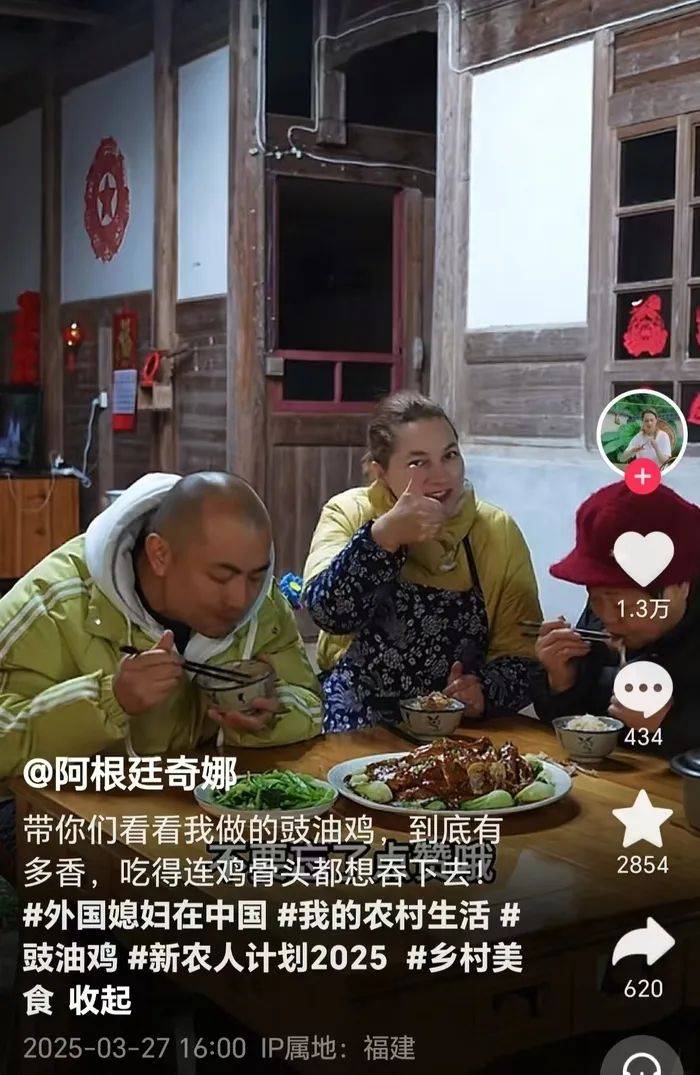This screenshot has height=1075, width=700.
Task: Collapse the caption with 收起
Action: point(100,1000)
